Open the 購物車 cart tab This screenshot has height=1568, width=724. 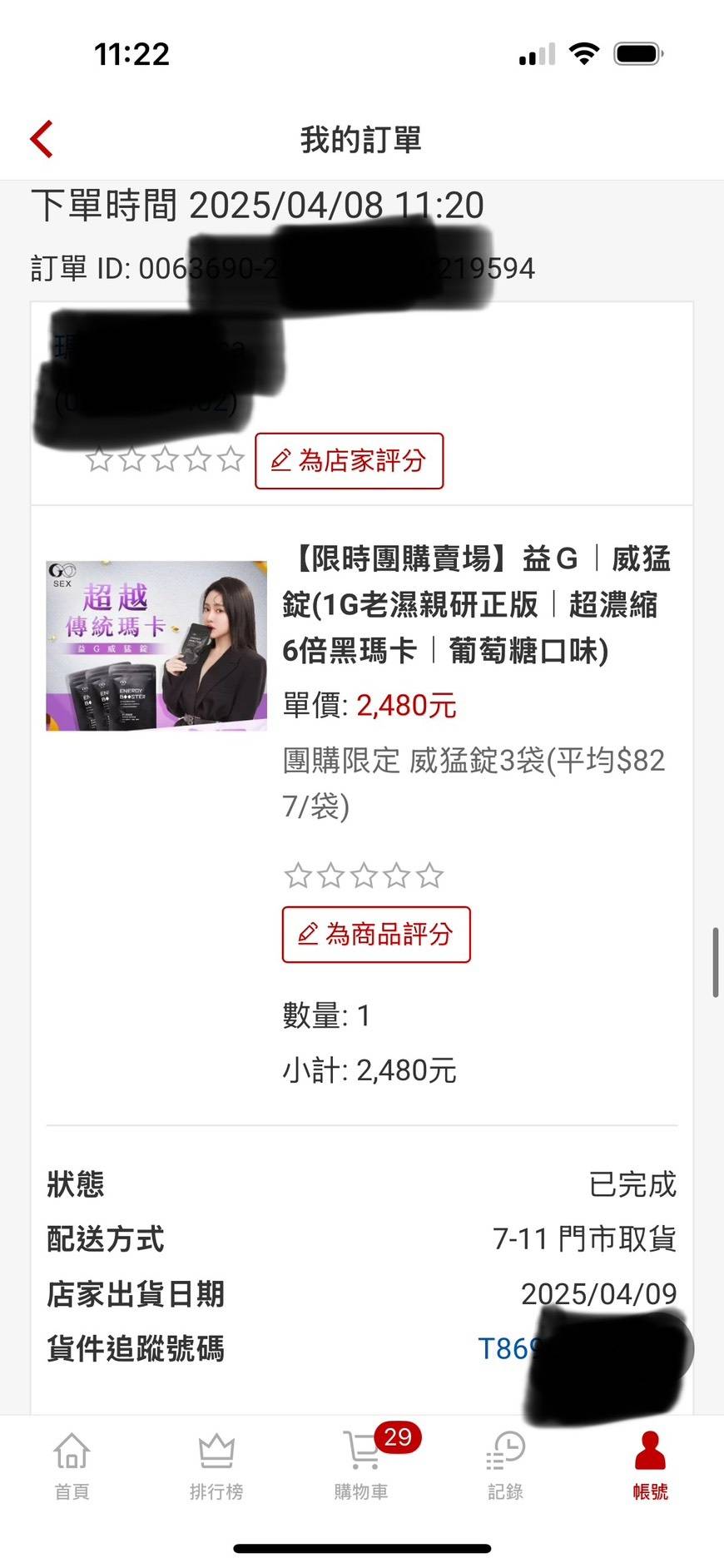pos(362,1466)
